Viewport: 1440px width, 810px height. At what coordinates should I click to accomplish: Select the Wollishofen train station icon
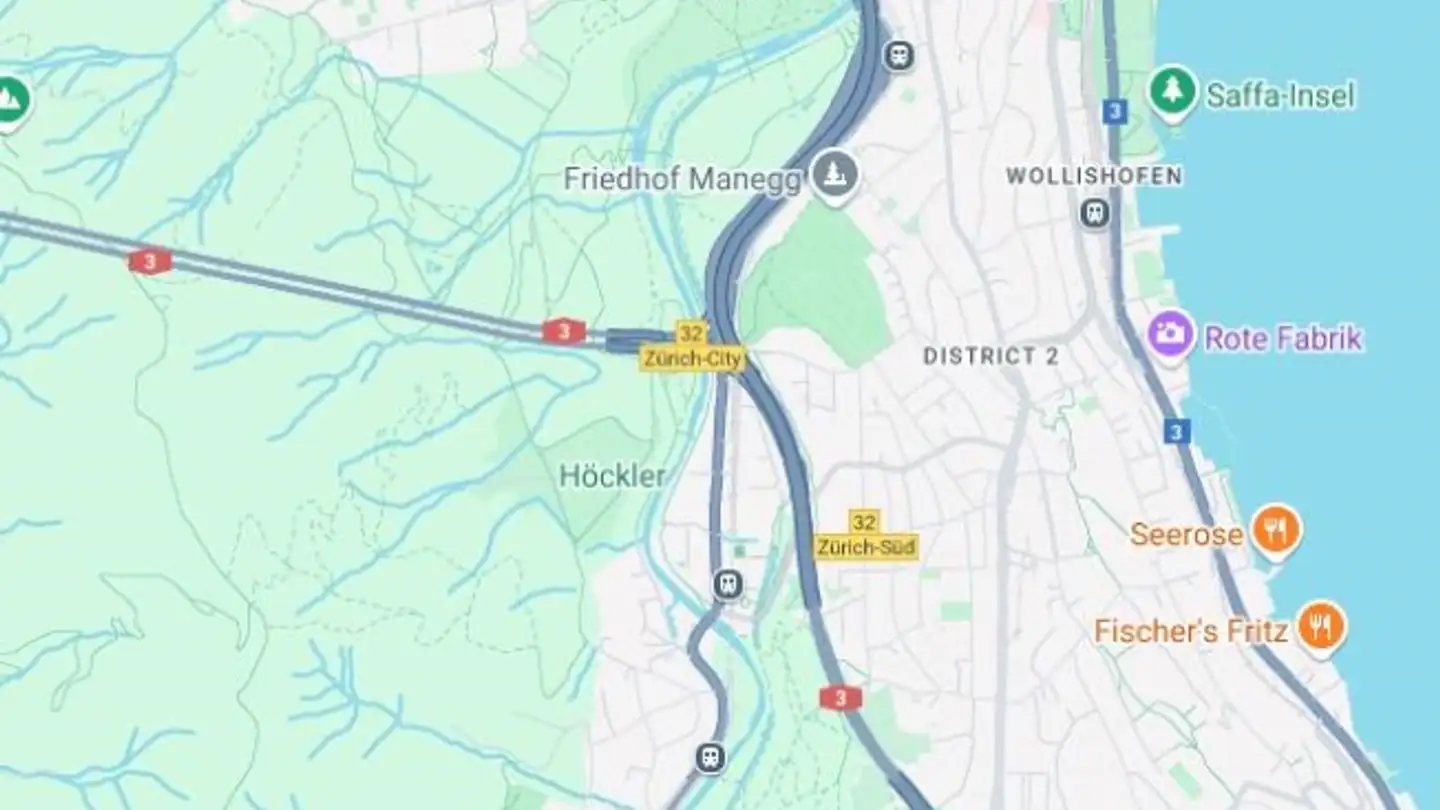pyautogui.click(x=1095, y=212)
